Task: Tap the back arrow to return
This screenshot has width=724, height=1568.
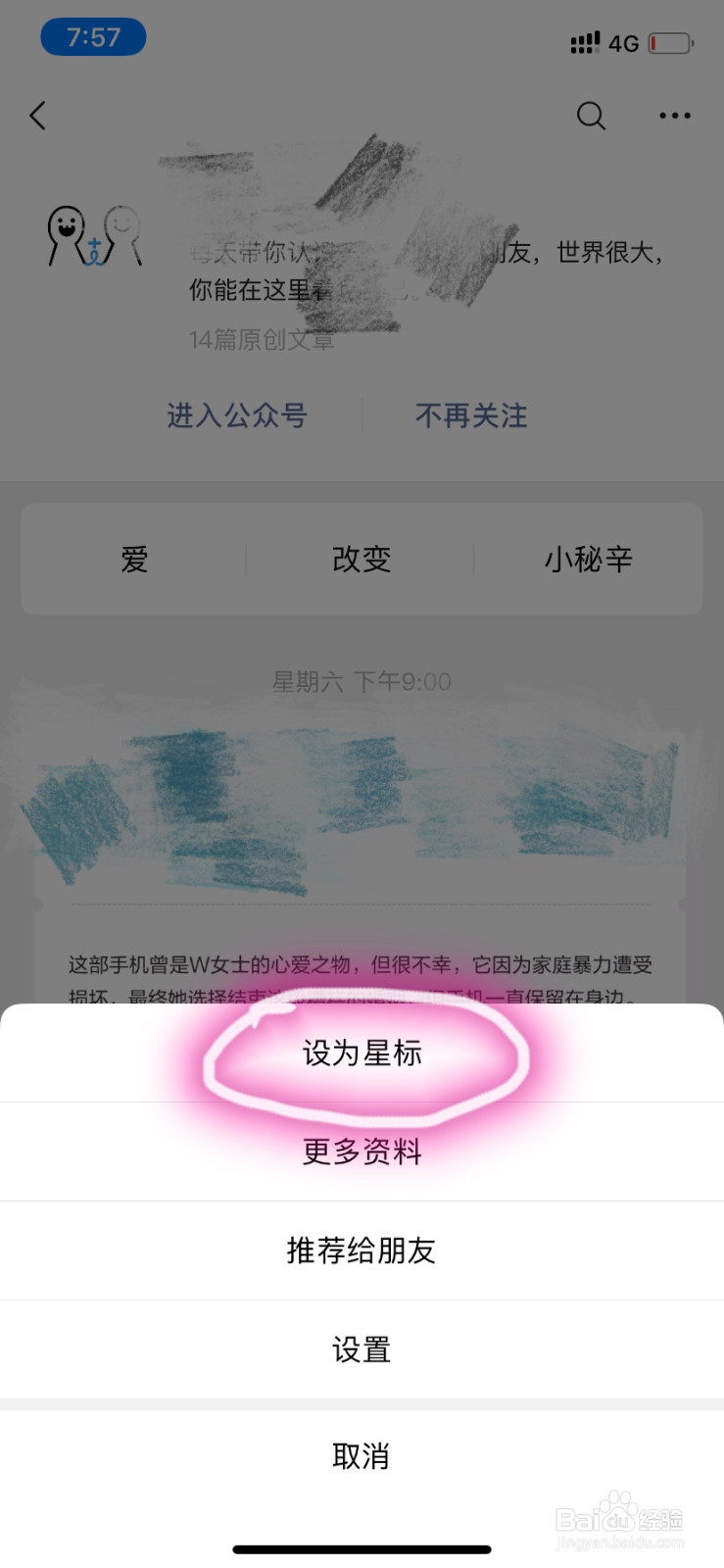Action: tap(37, 115)
